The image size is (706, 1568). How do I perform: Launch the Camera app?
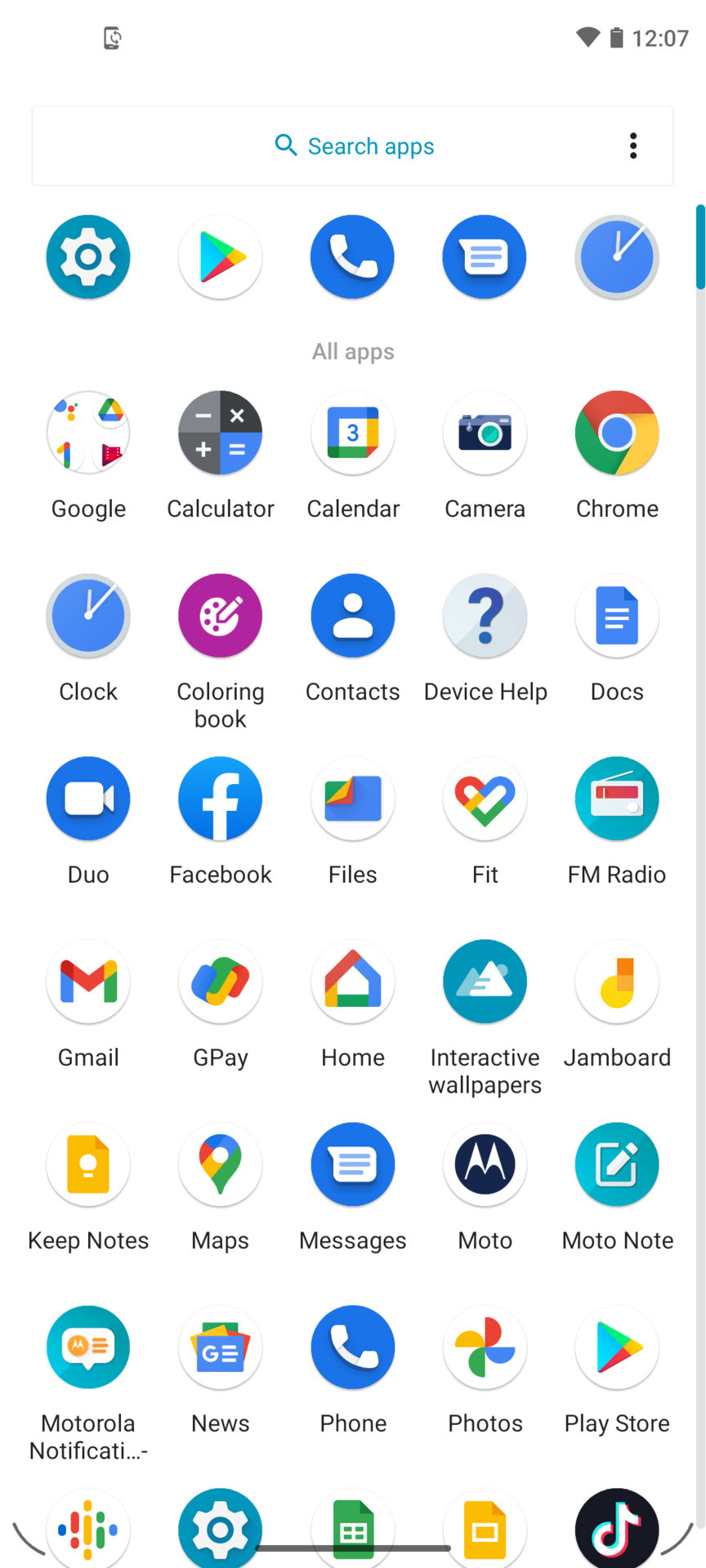pyautogui.click(x=485, y=433)
